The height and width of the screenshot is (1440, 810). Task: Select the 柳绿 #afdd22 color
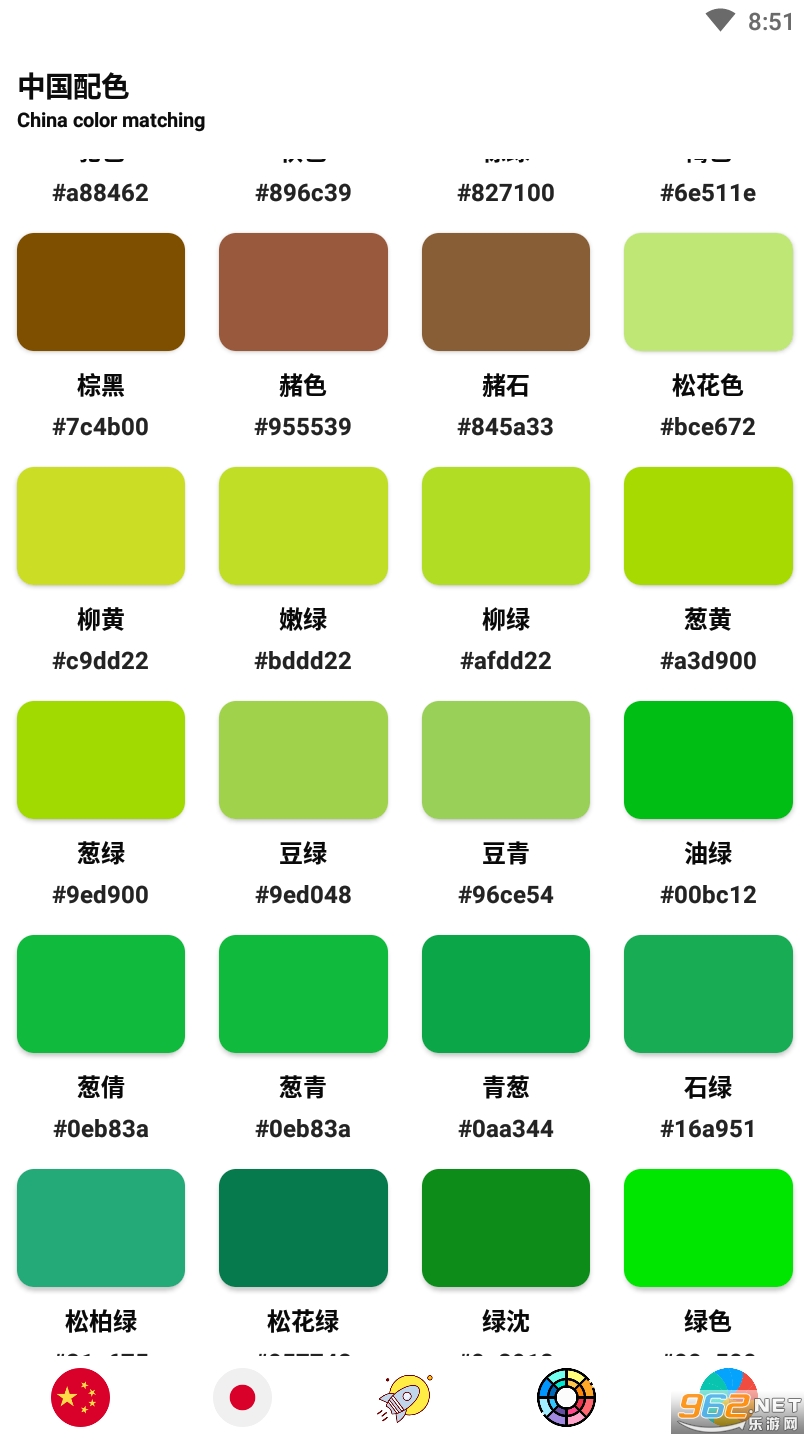[506, 526]
